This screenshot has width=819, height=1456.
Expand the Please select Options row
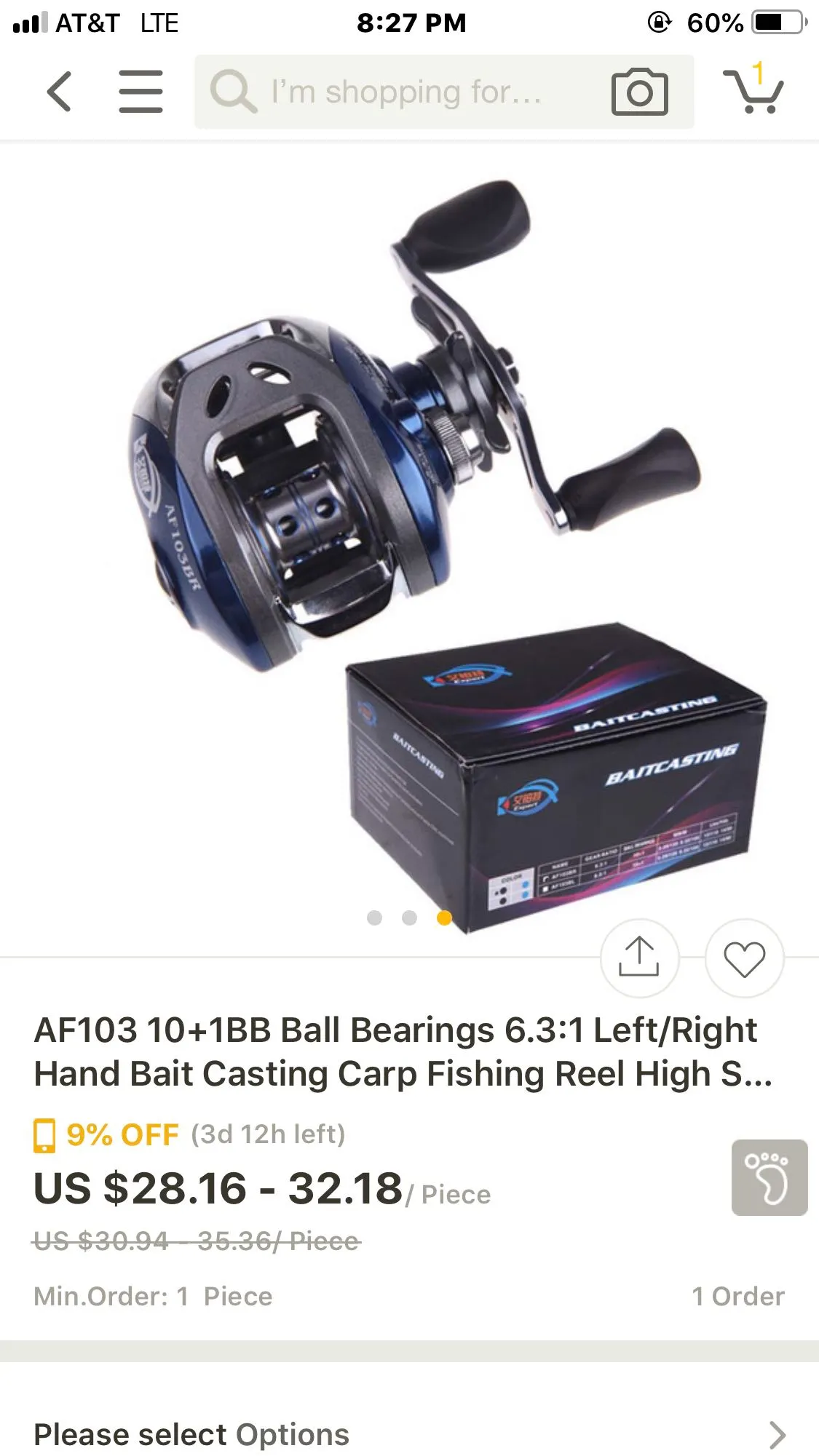tap(409, 1434)
